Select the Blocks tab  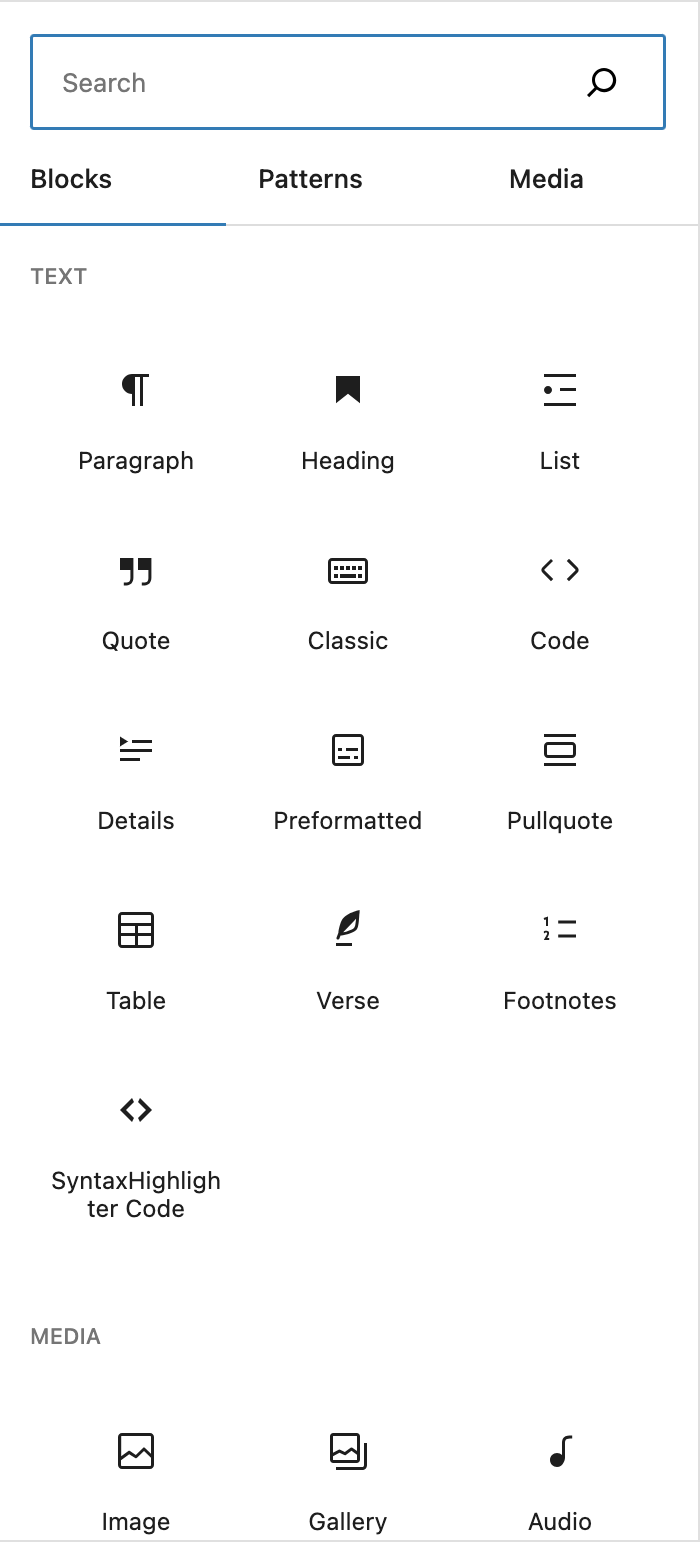(71, 180)
